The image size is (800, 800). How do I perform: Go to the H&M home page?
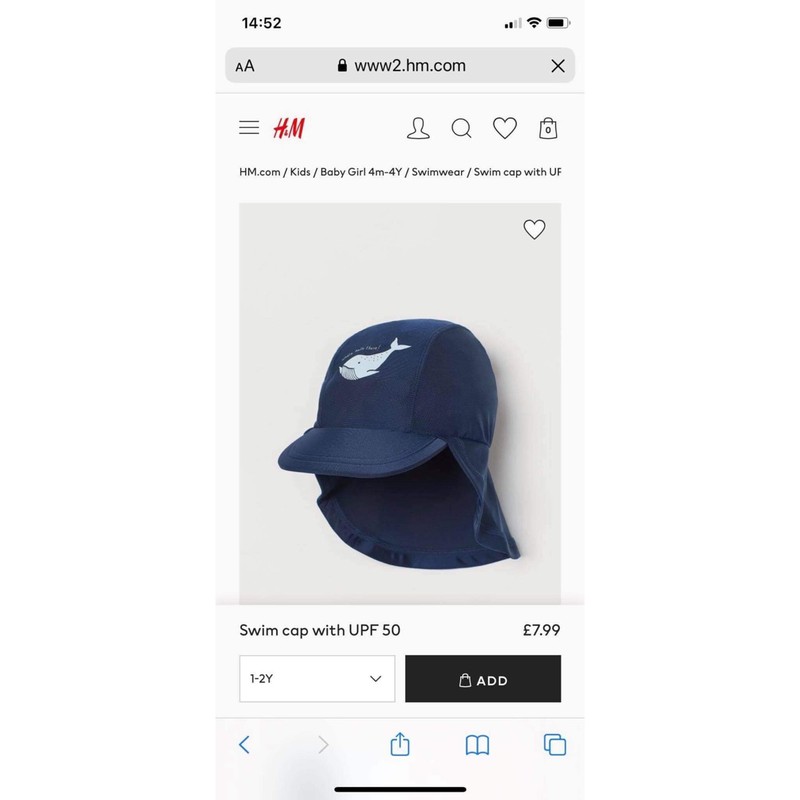[288, 128]
